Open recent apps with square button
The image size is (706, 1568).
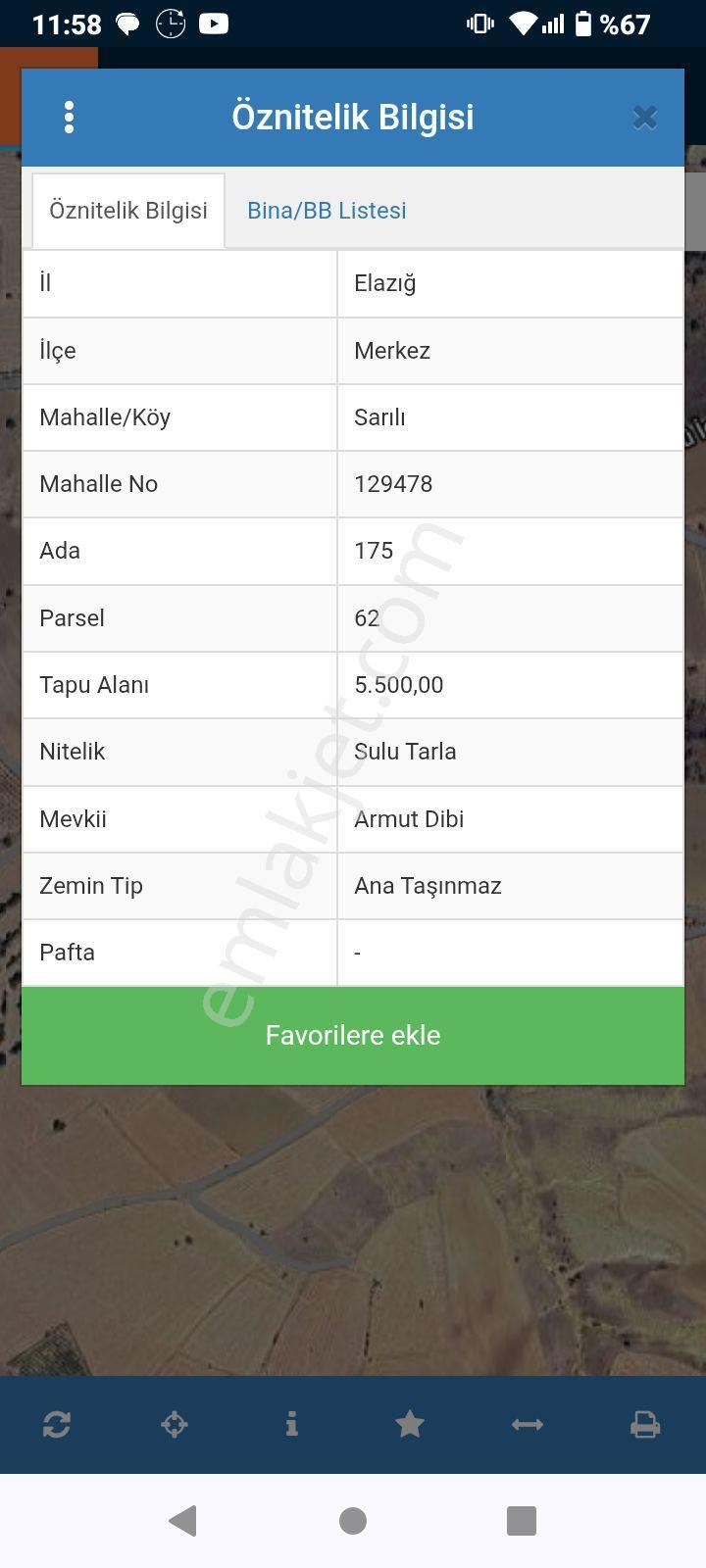point(522,1520)
